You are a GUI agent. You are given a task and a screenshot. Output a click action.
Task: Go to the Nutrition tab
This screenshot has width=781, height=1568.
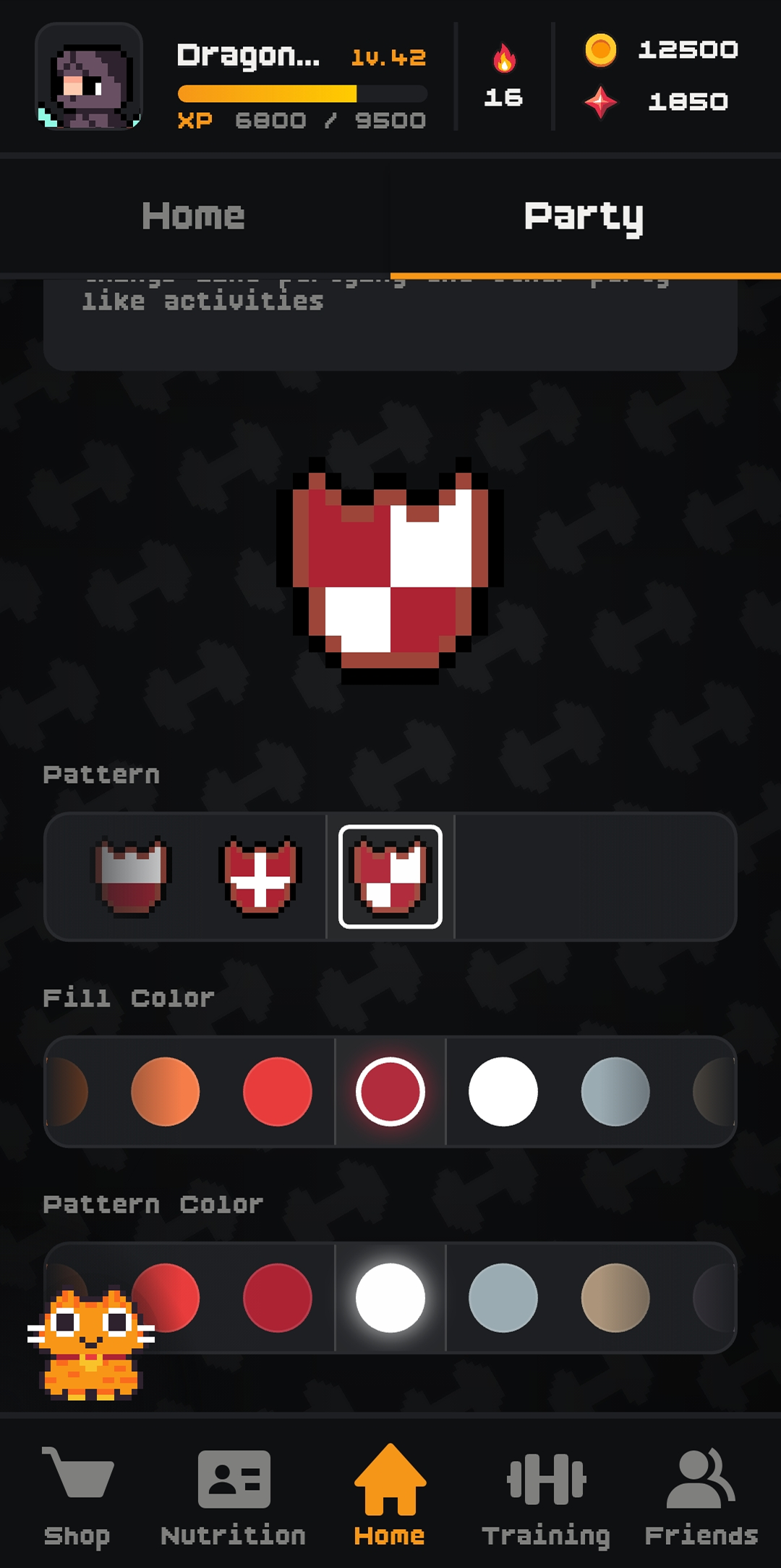[234, 1494]
